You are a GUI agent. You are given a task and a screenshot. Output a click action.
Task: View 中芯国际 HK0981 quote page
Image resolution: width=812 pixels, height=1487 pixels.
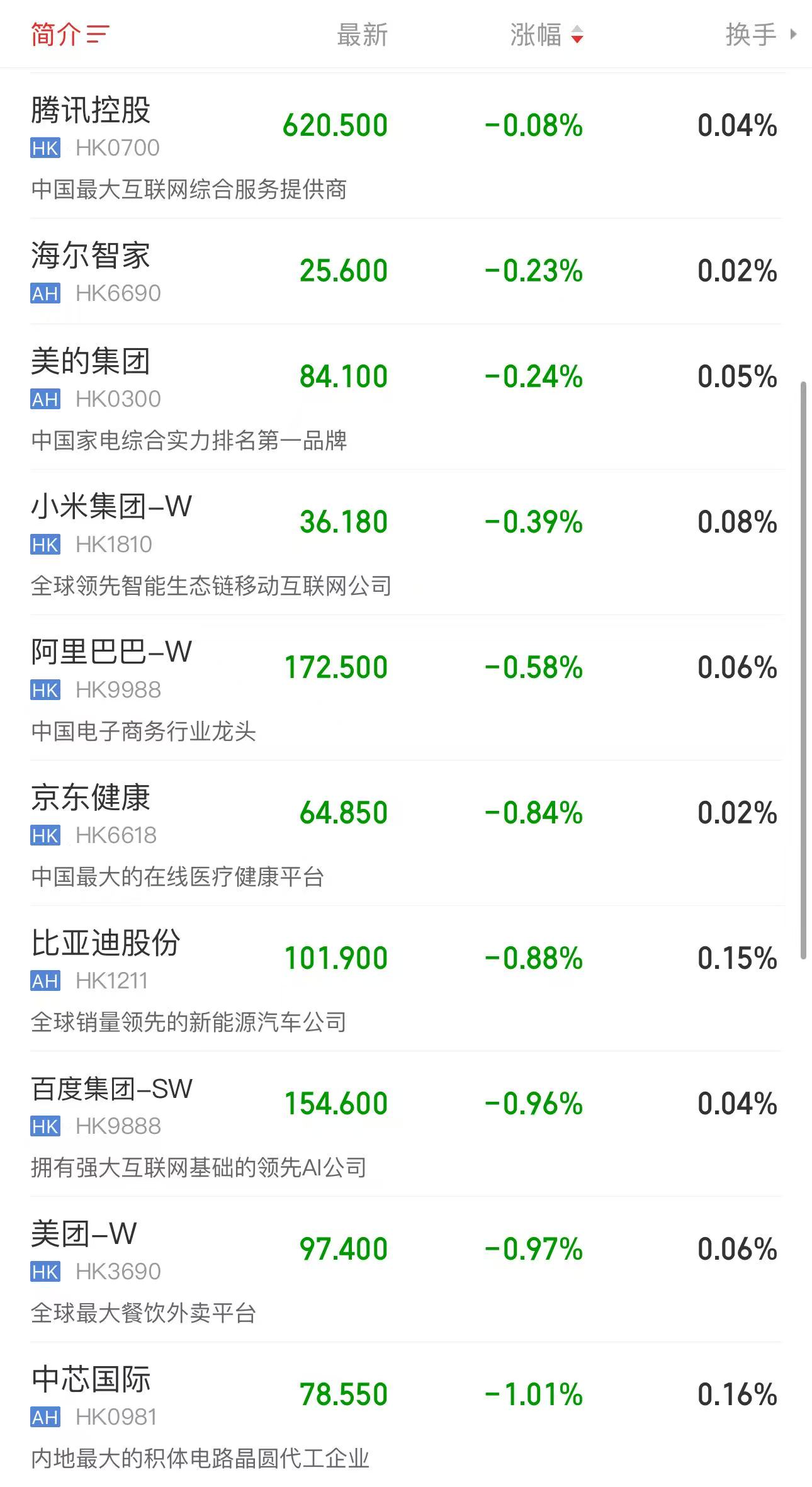(x=91, y=1379)
